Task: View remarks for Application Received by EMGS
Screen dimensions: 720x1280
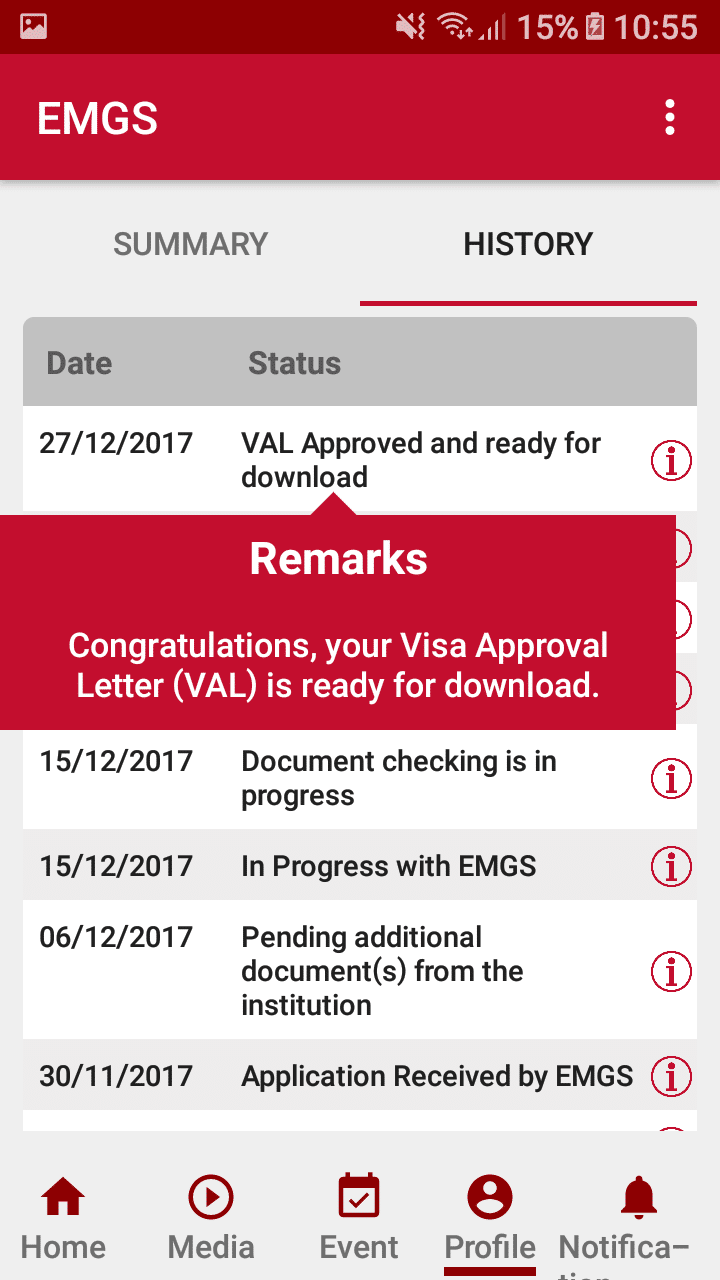Action: pos(671,1076)
